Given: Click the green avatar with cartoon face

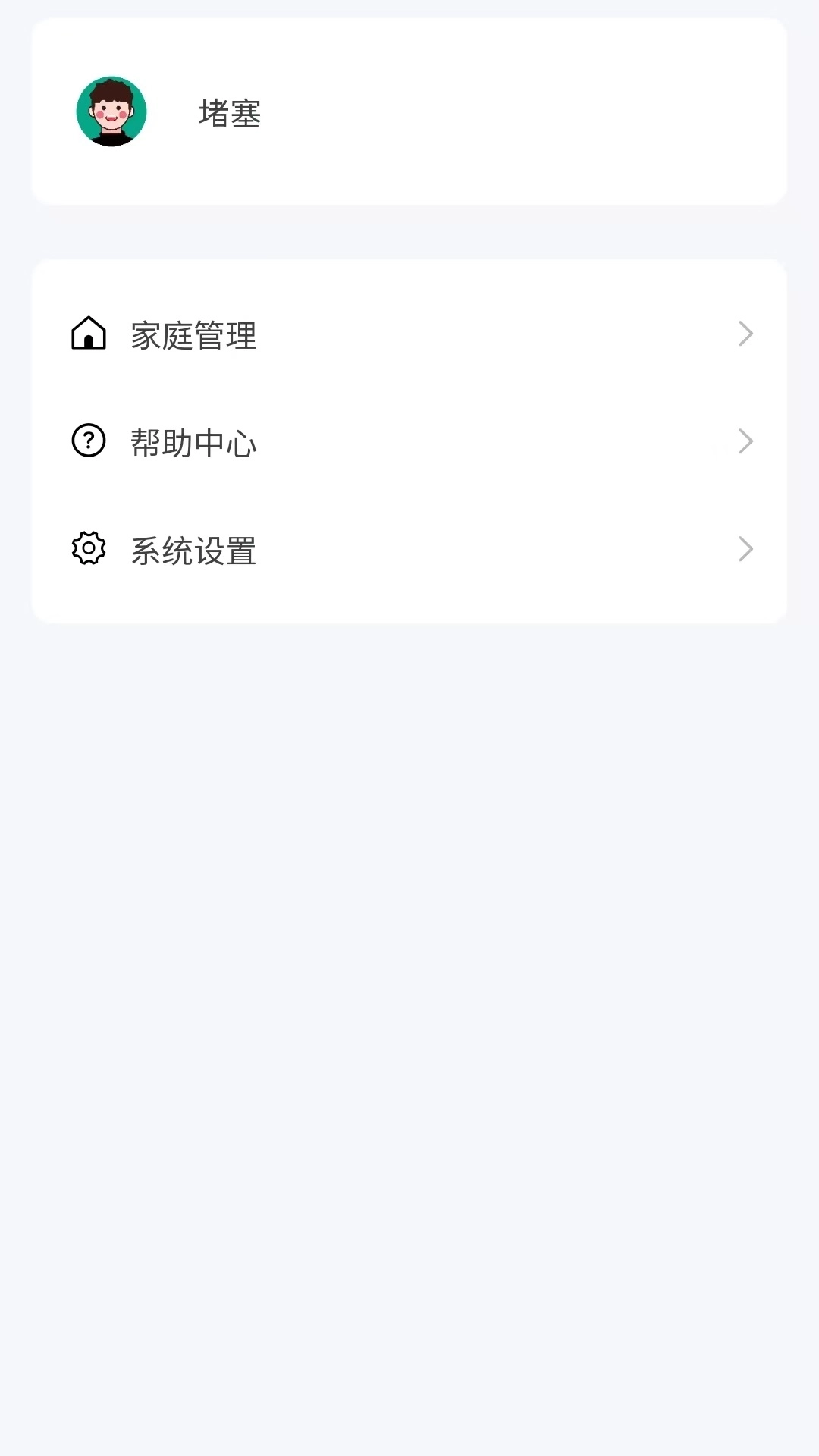Looking at the screenshot, I should pyautogui.click(x=111, y=111).
